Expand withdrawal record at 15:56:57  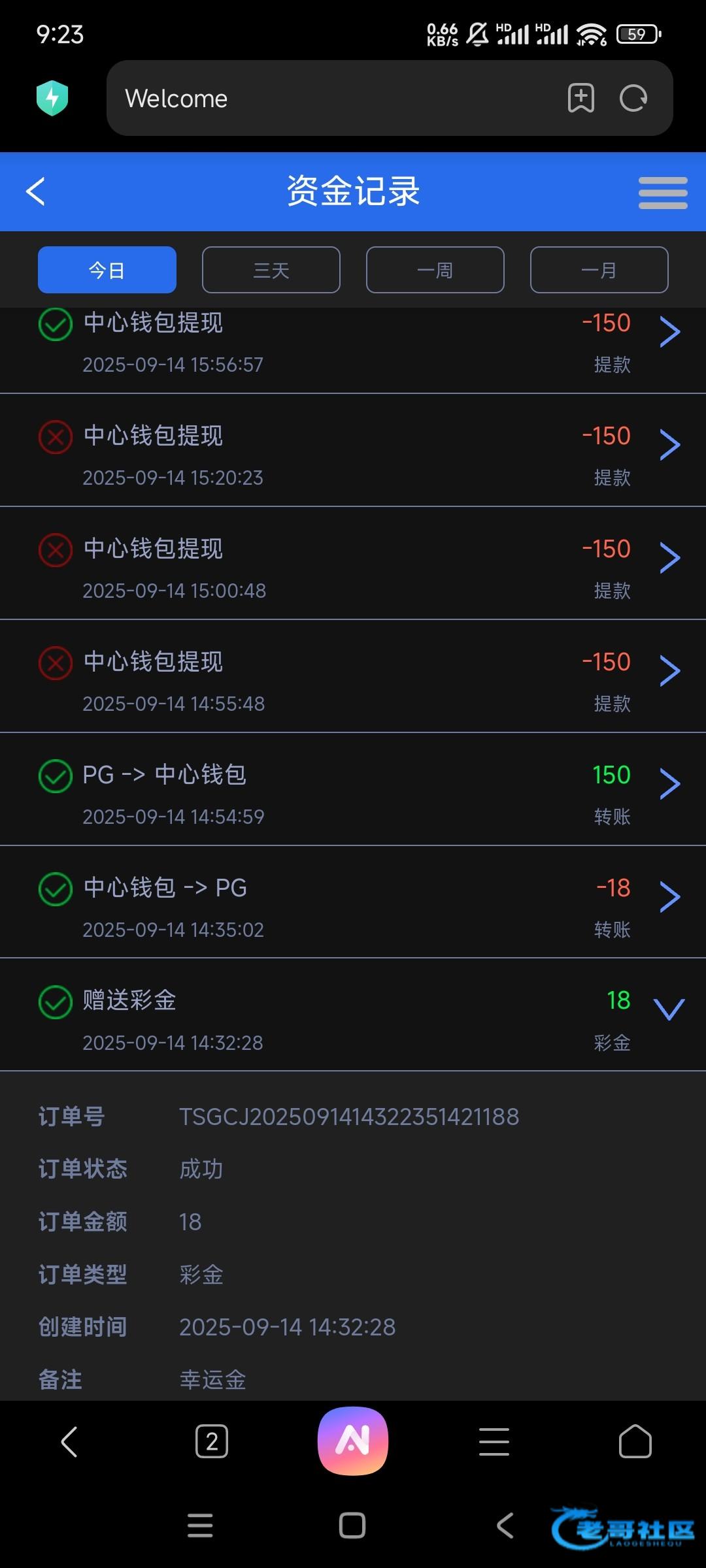(x=669, y=332)
